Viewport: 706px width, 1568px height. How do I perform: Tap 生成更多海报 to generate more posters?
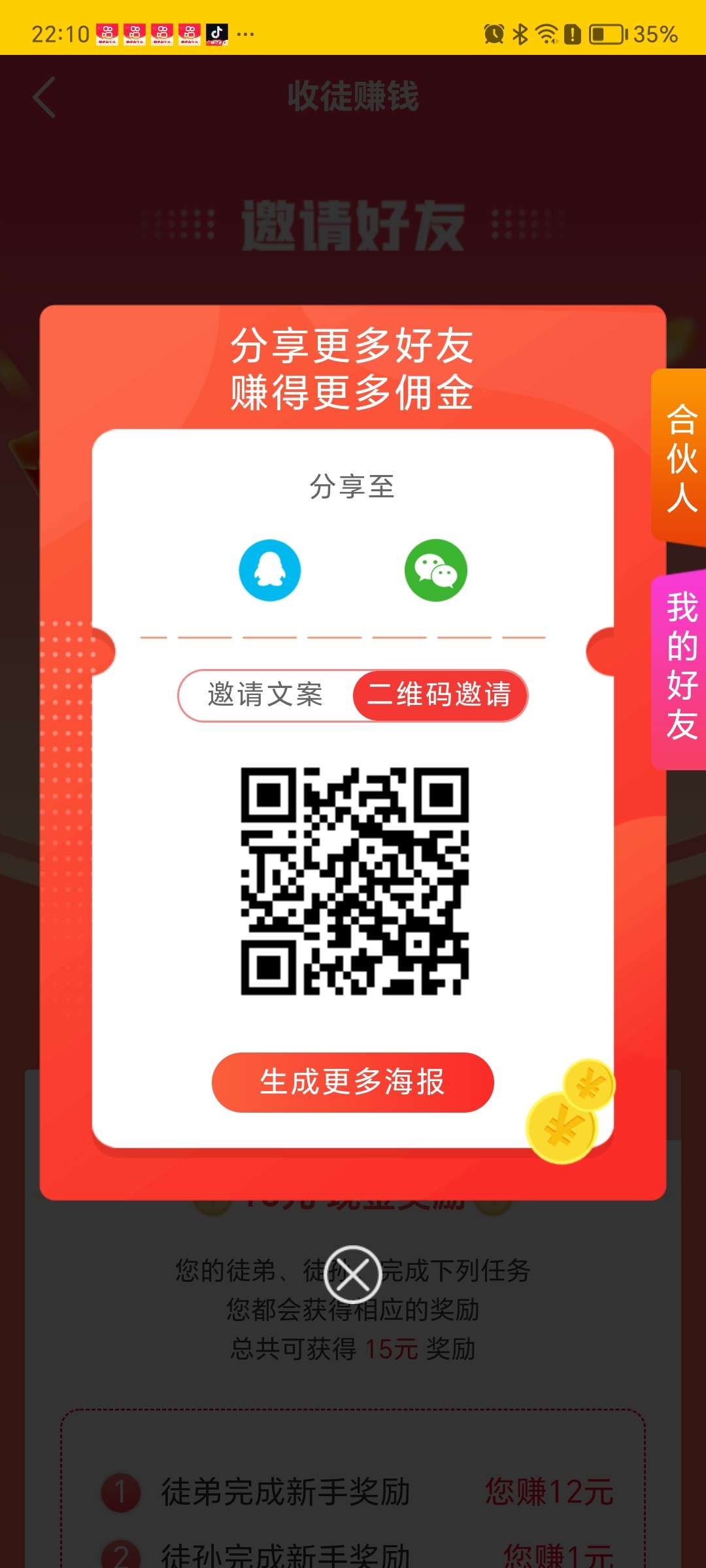pos(352,1082)
